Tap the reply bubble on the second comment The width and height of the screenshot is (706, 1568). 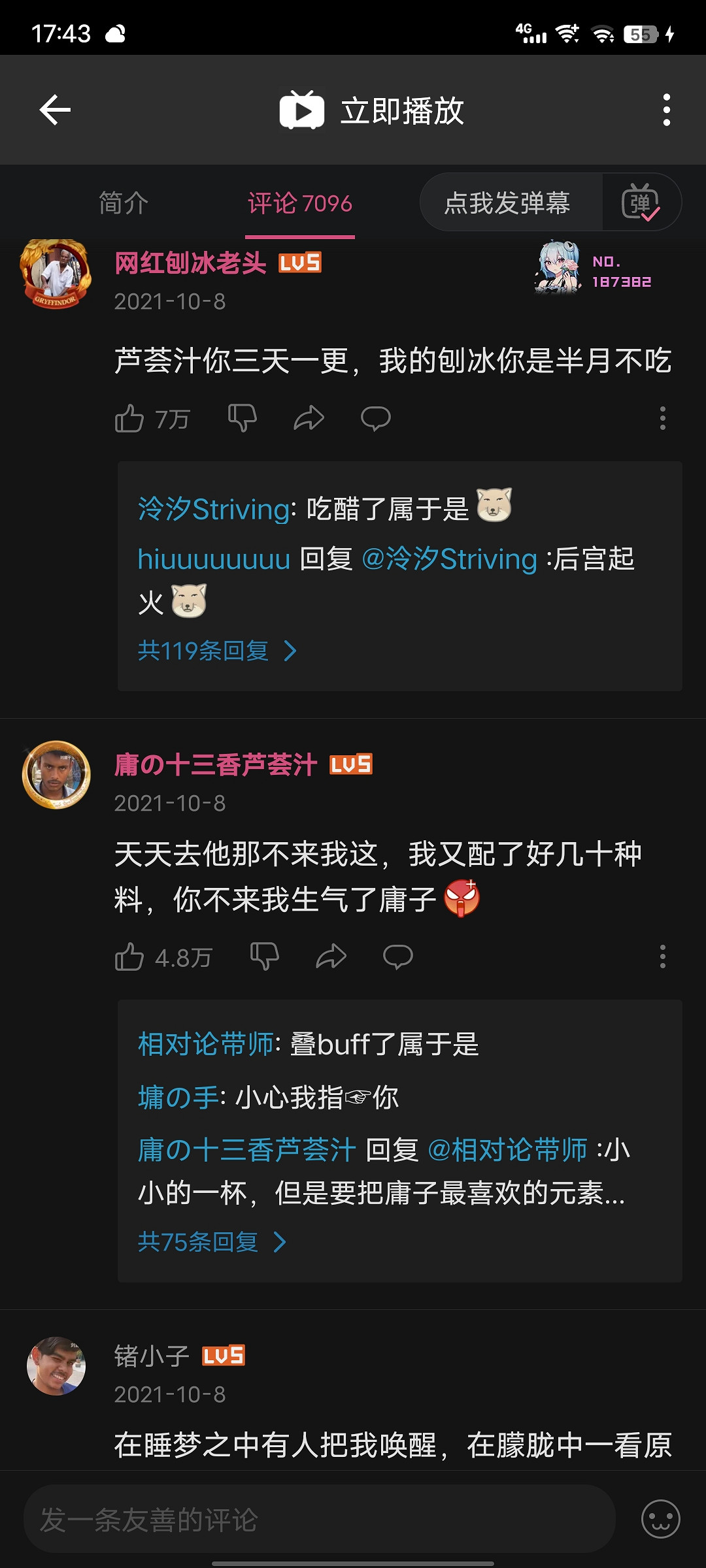[397, 958]
